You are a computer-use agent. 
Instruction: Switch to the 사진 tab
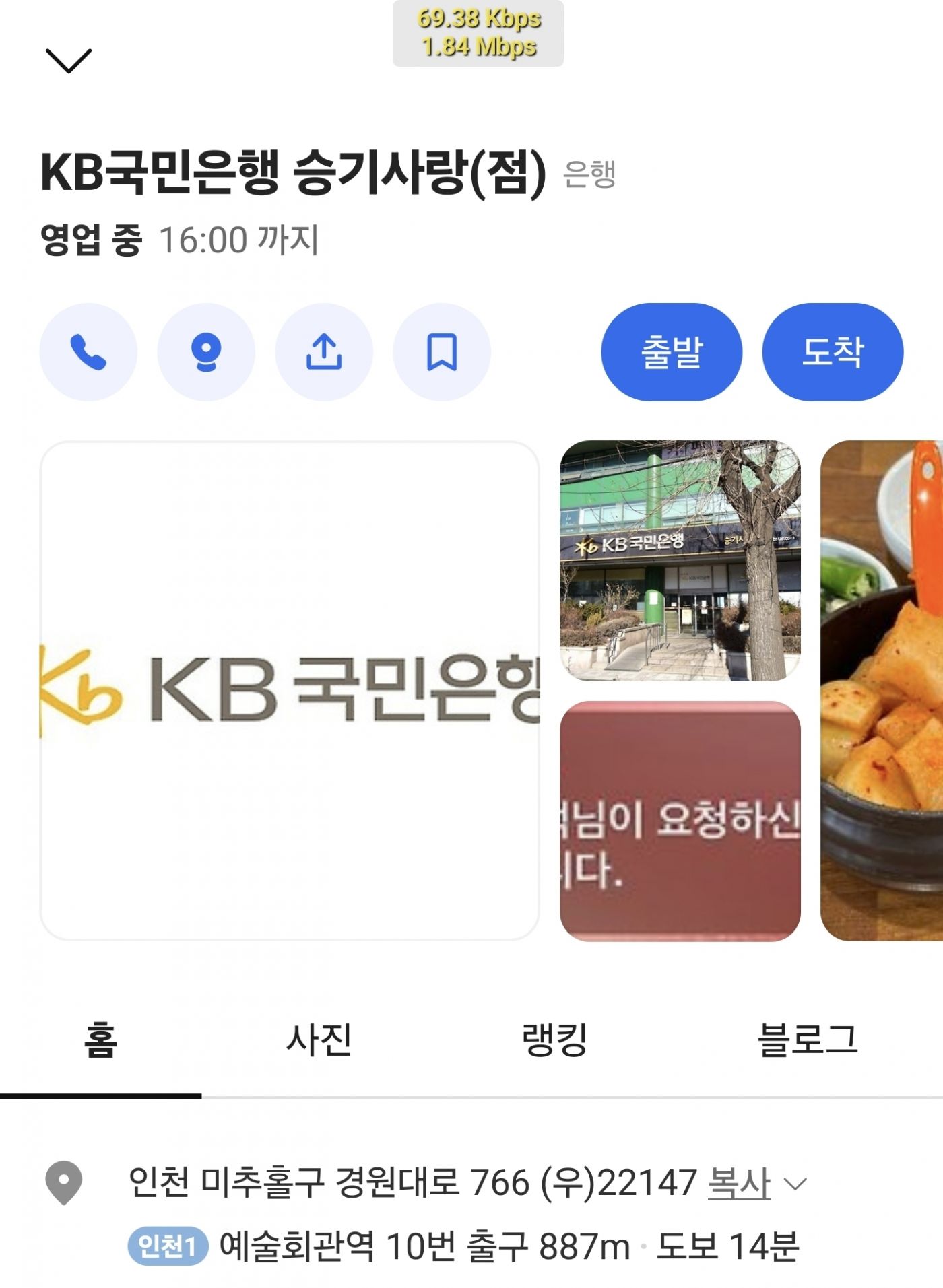coord(319,1040)
